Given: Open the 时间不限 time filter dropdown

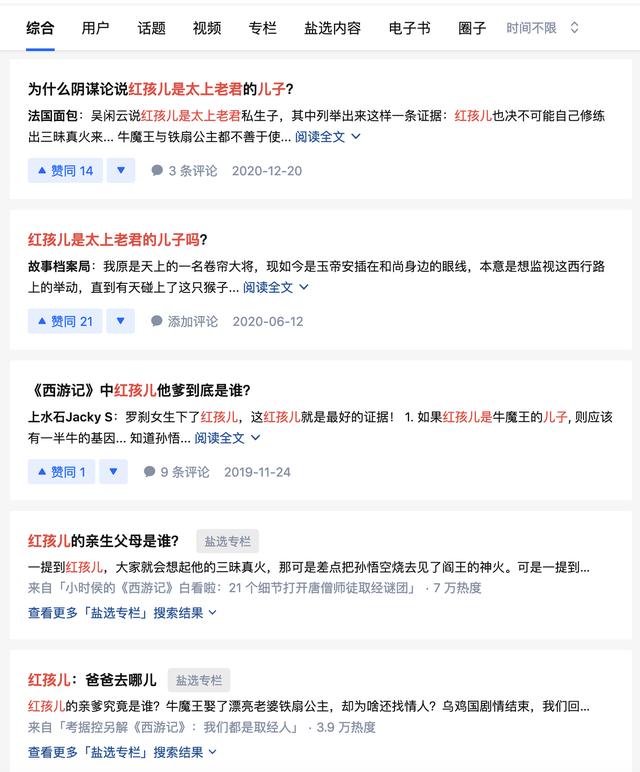Looking at the screenshot, I should click(x=543, y=28).
